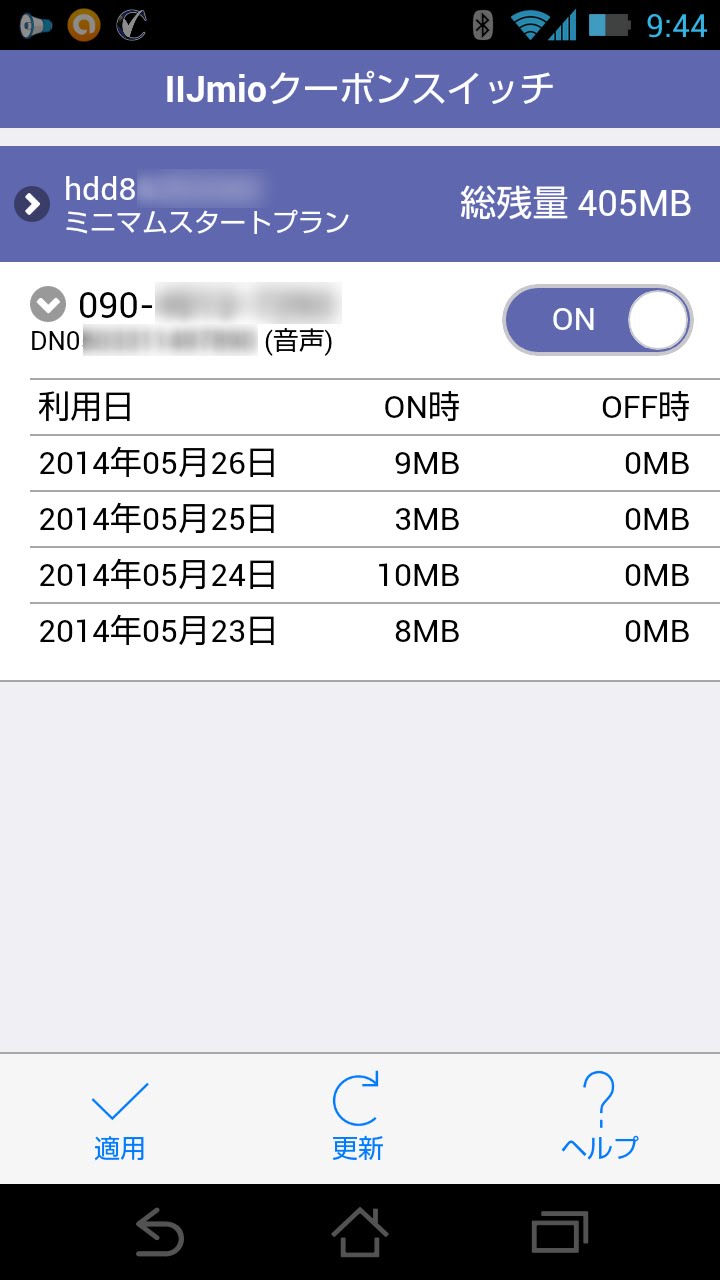
Task: Turn off the coupon ON switch
Action: tap(597, 320)
